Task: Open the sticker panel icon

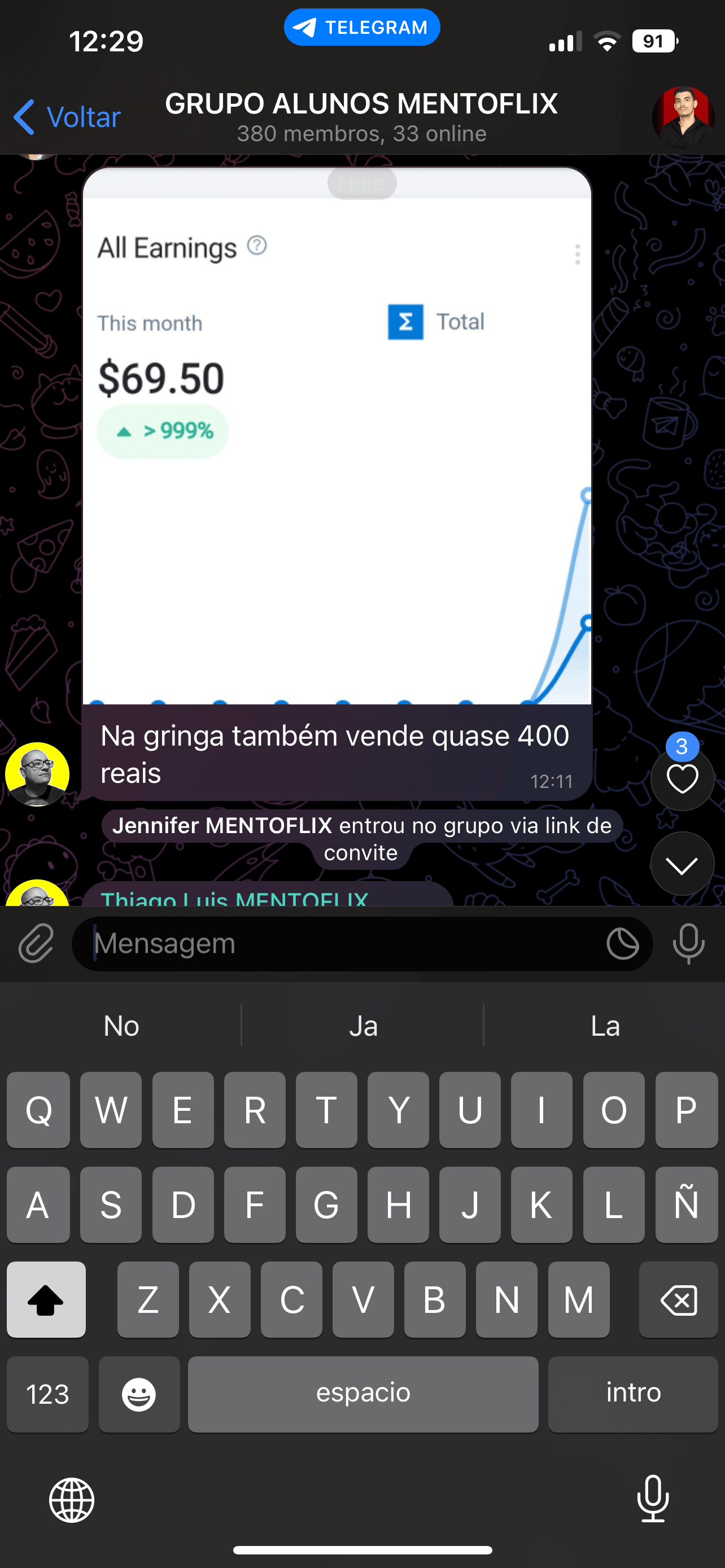Action: [623, 944]
